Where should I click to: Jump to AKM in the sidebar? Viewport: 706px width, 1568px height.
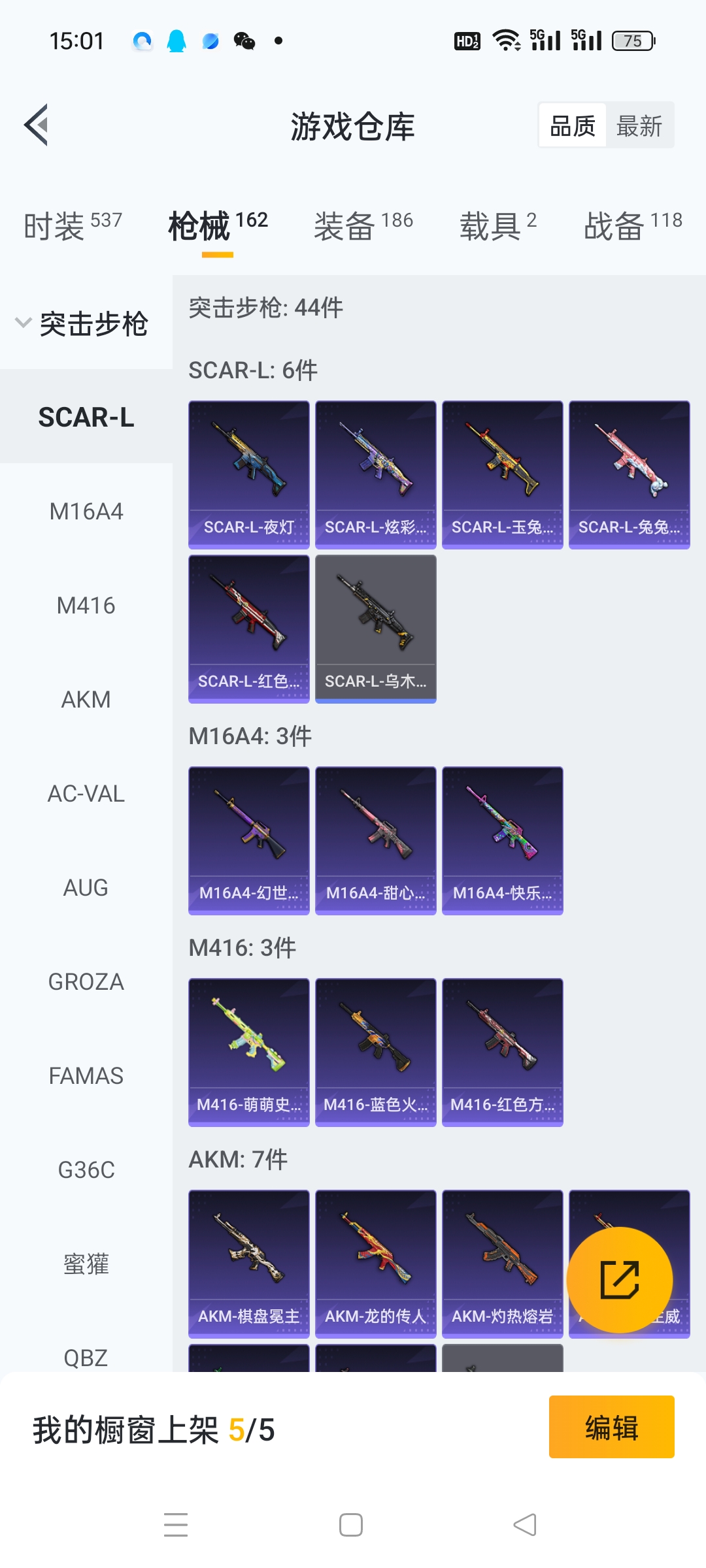tap(86, 700)
